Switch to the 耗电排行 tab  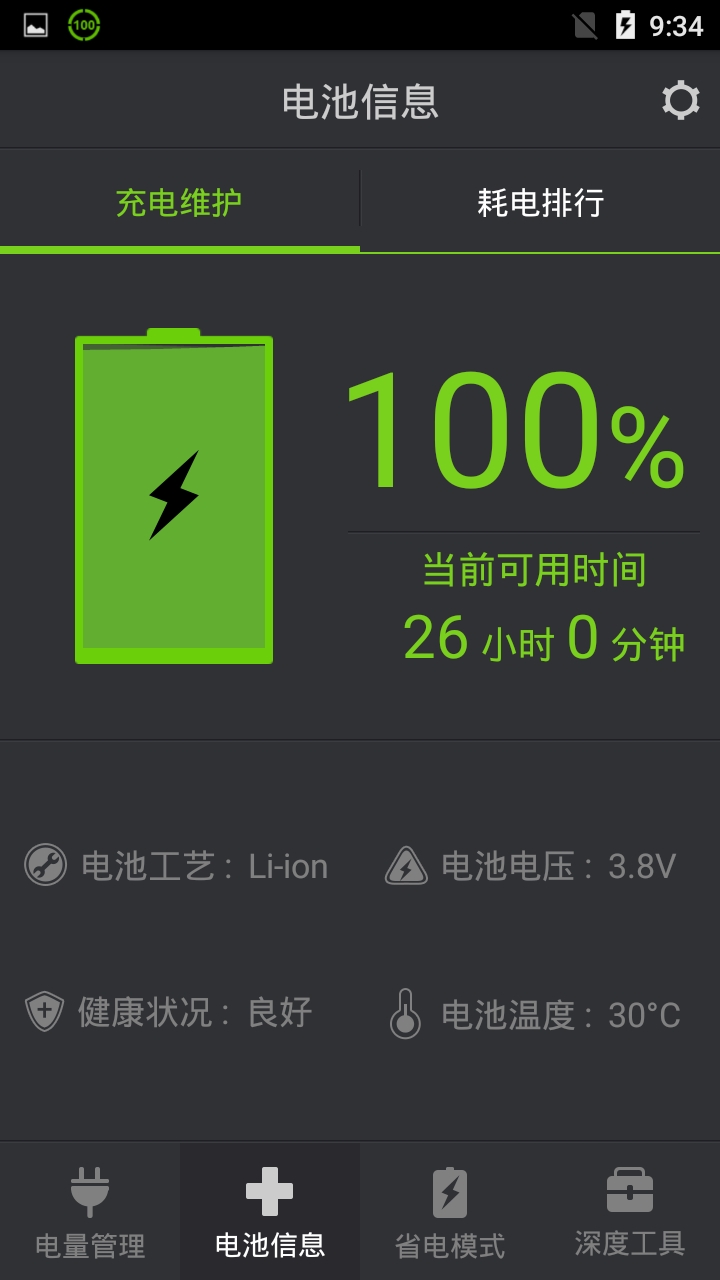(x=540, y=203)
